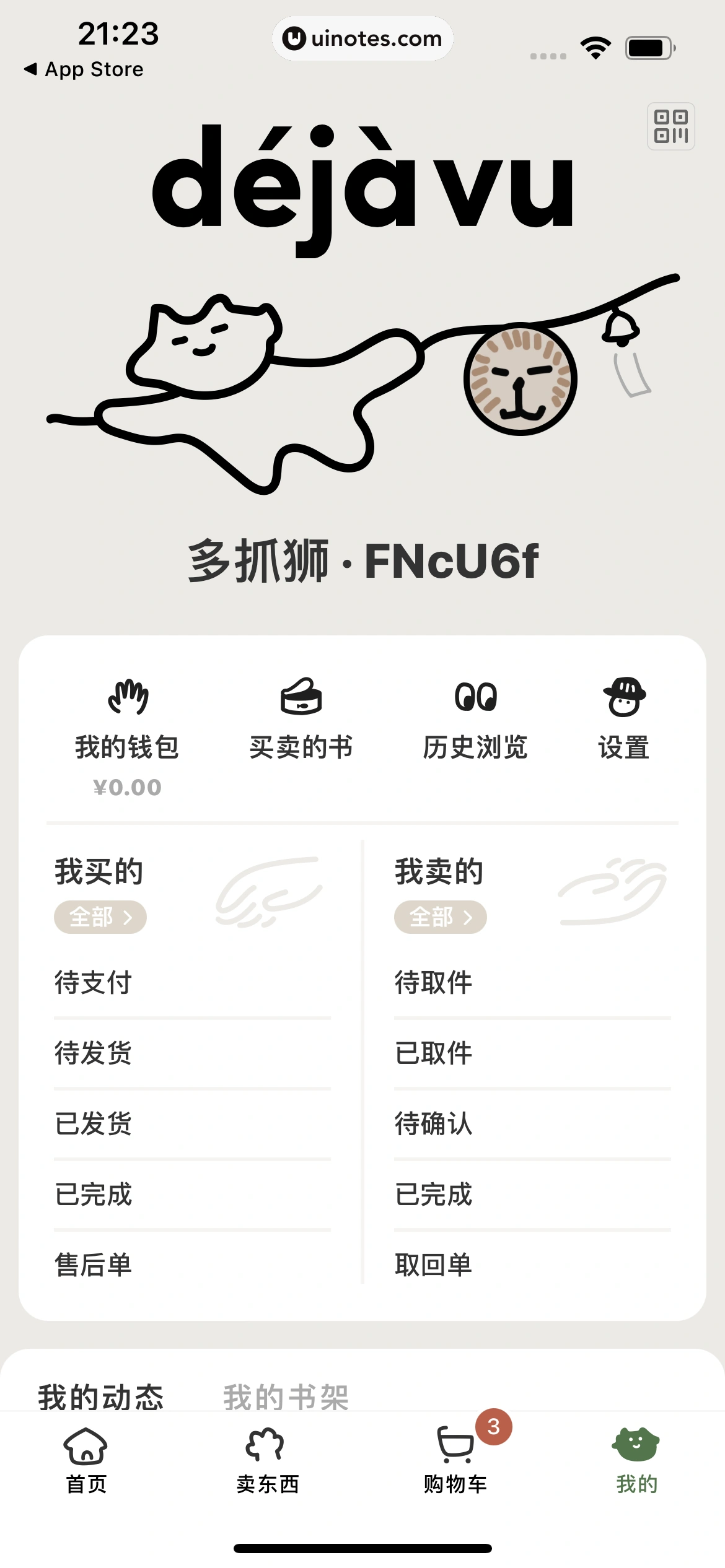Expand 全部 under 我买的
Screen dimensions: 725x1568
(99, 917)
